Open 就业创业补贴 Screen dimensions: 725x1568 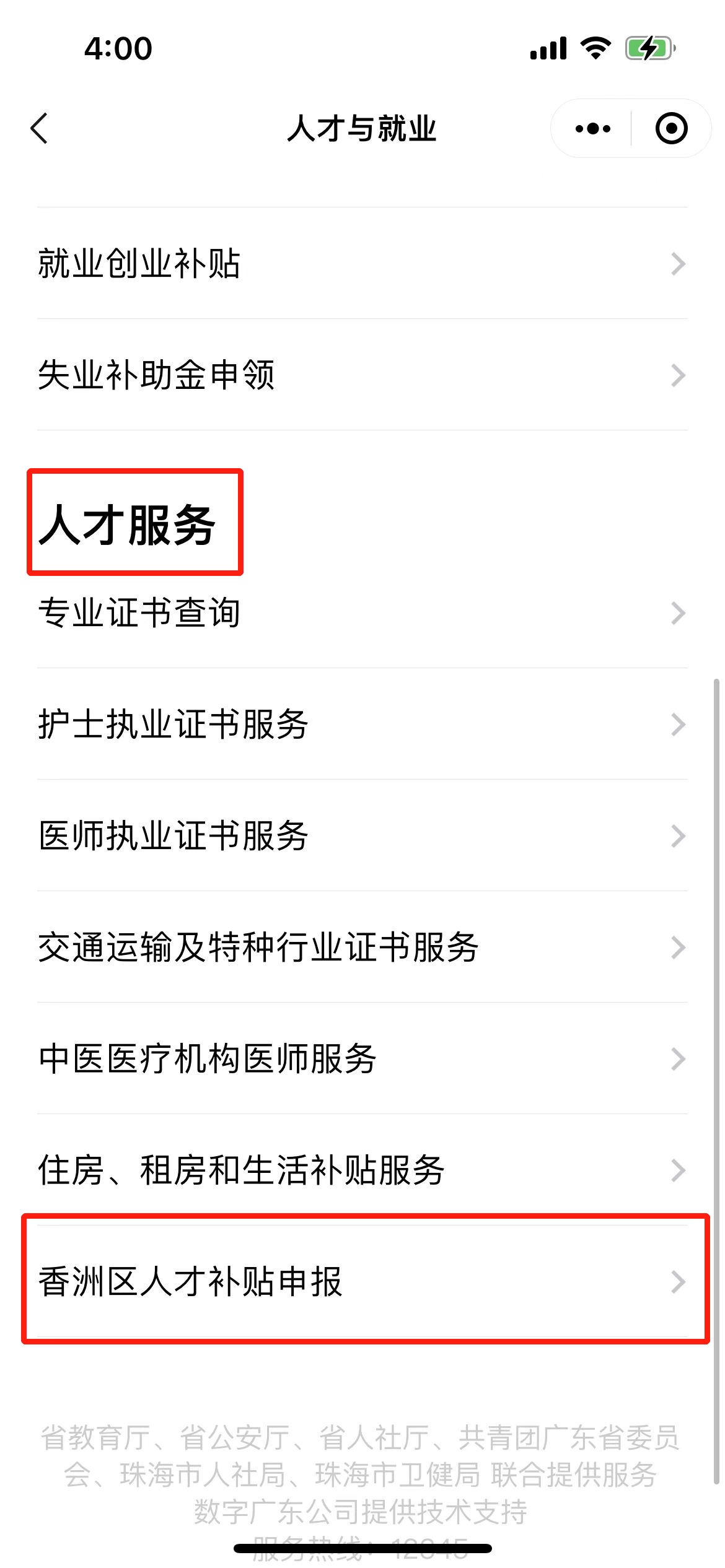coord(362,263)
